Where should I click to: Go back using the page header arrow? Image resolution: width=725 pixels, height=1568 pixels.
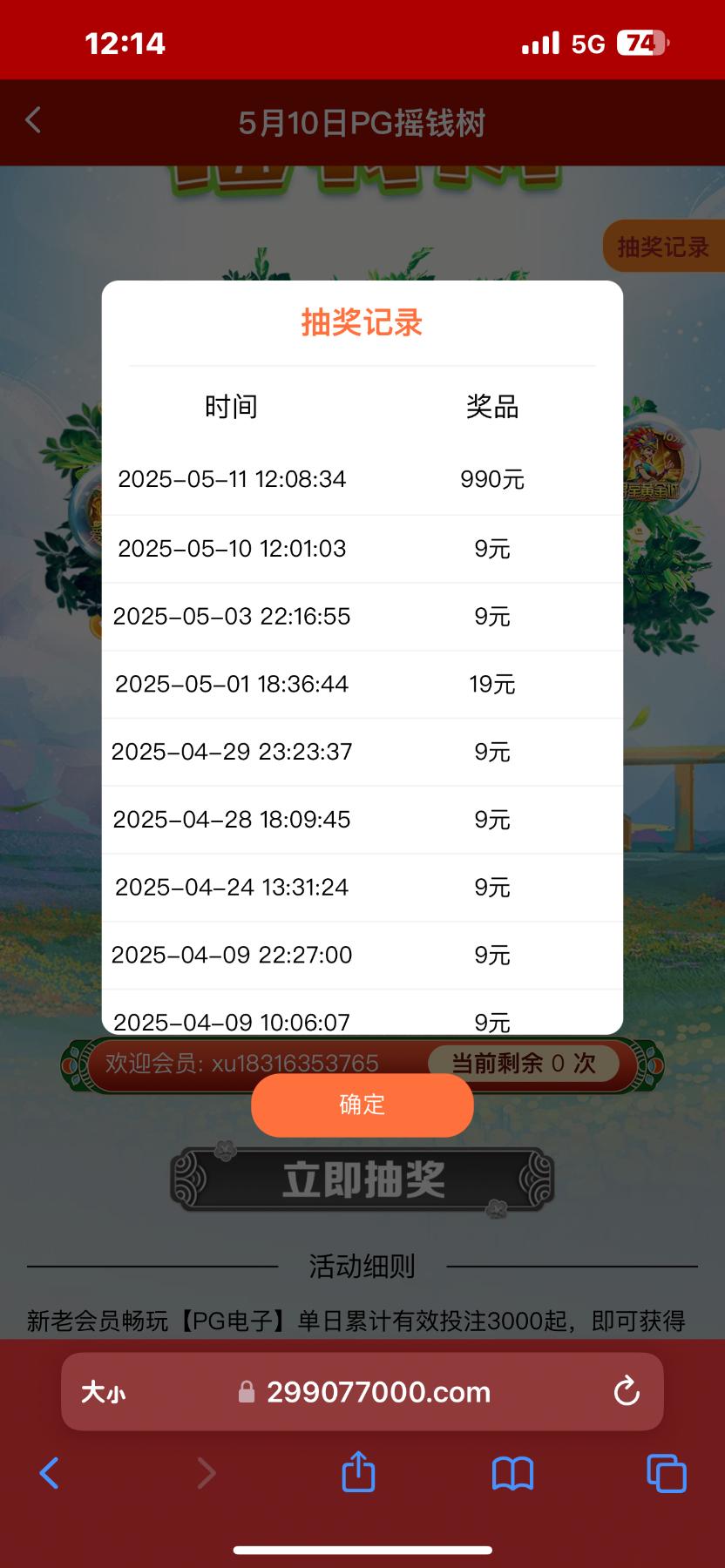coord(33,120)
